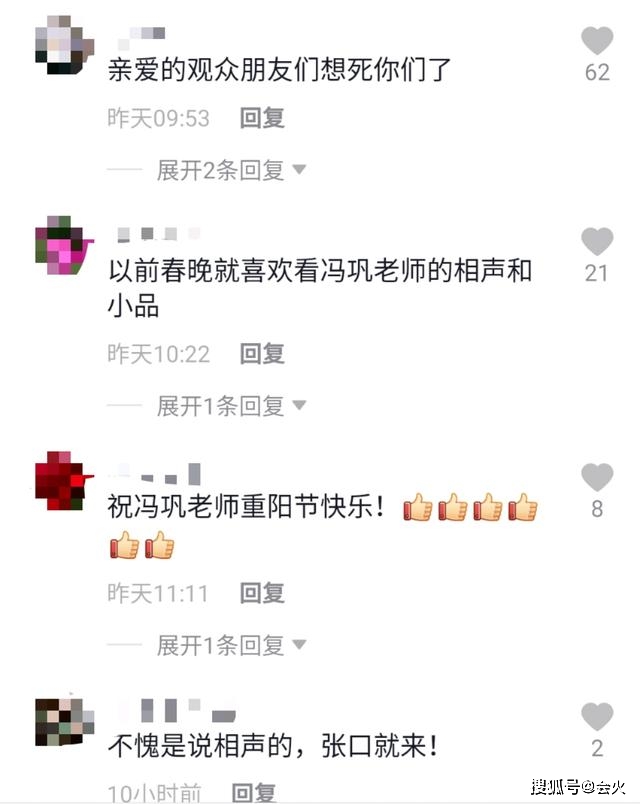
Task: Expand 展开1条回复 under the 重阳节 comment
Action: 230,645
